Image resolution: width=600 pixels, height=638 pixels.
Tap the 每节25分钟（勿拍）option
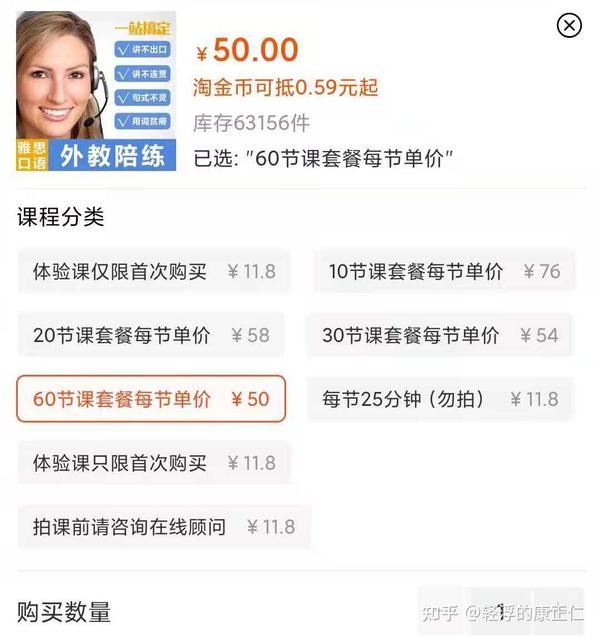(x=440, y=399)
